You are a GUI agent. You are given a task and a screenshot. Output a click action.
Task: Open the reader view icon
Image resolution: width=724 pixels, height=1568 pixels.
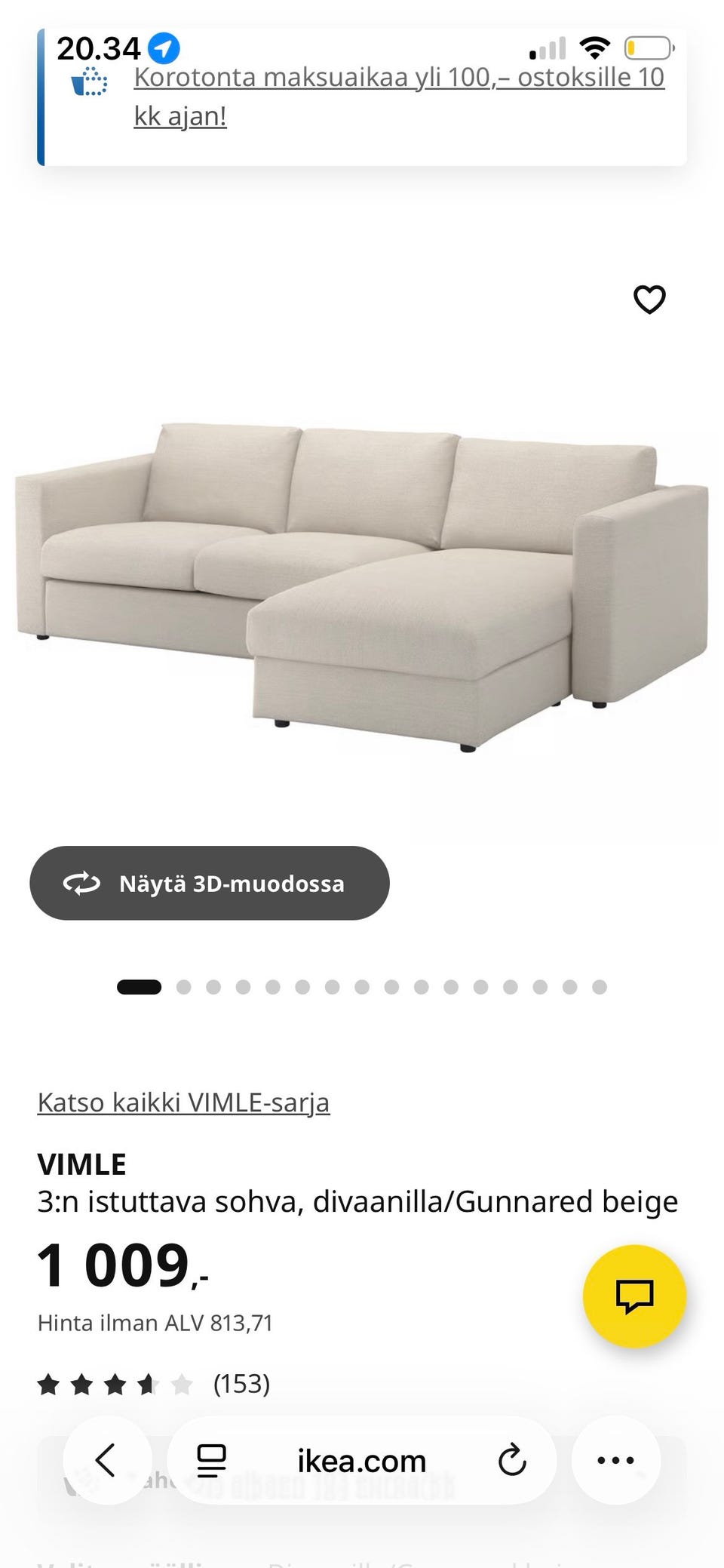point(210,1459)
